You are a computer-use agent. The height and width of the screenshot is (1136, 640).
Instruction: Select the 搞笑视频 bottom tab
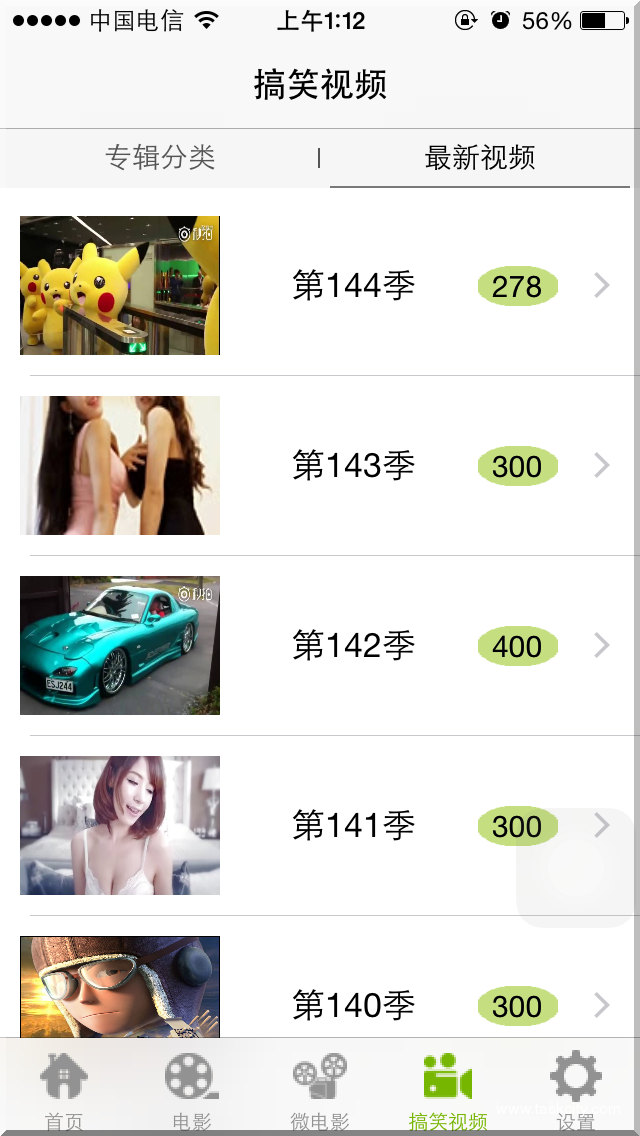pyautogui.click(x=448, y=1088)
